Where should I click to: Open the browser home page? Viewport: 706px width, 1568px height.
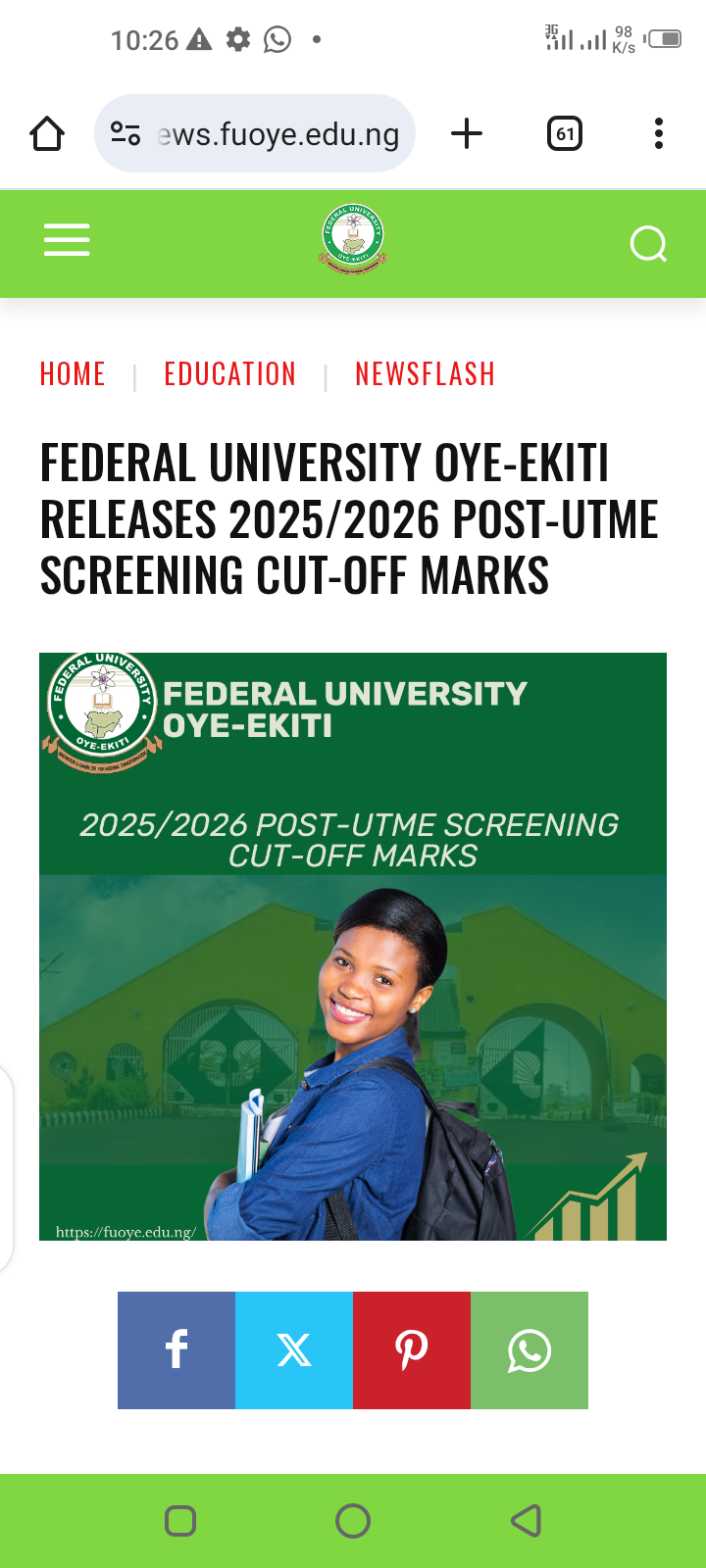pos(47,133)
